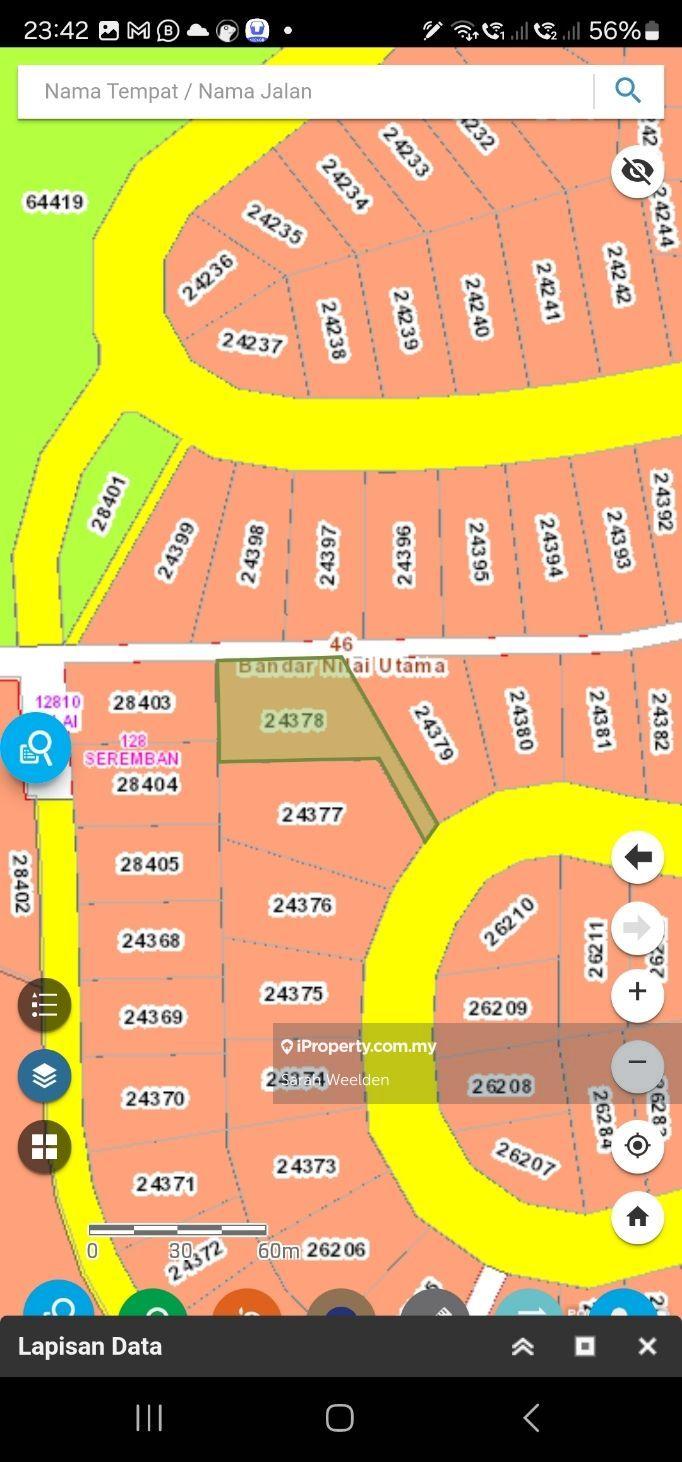Expand the Lapisan Data panel

(522, 1346)
